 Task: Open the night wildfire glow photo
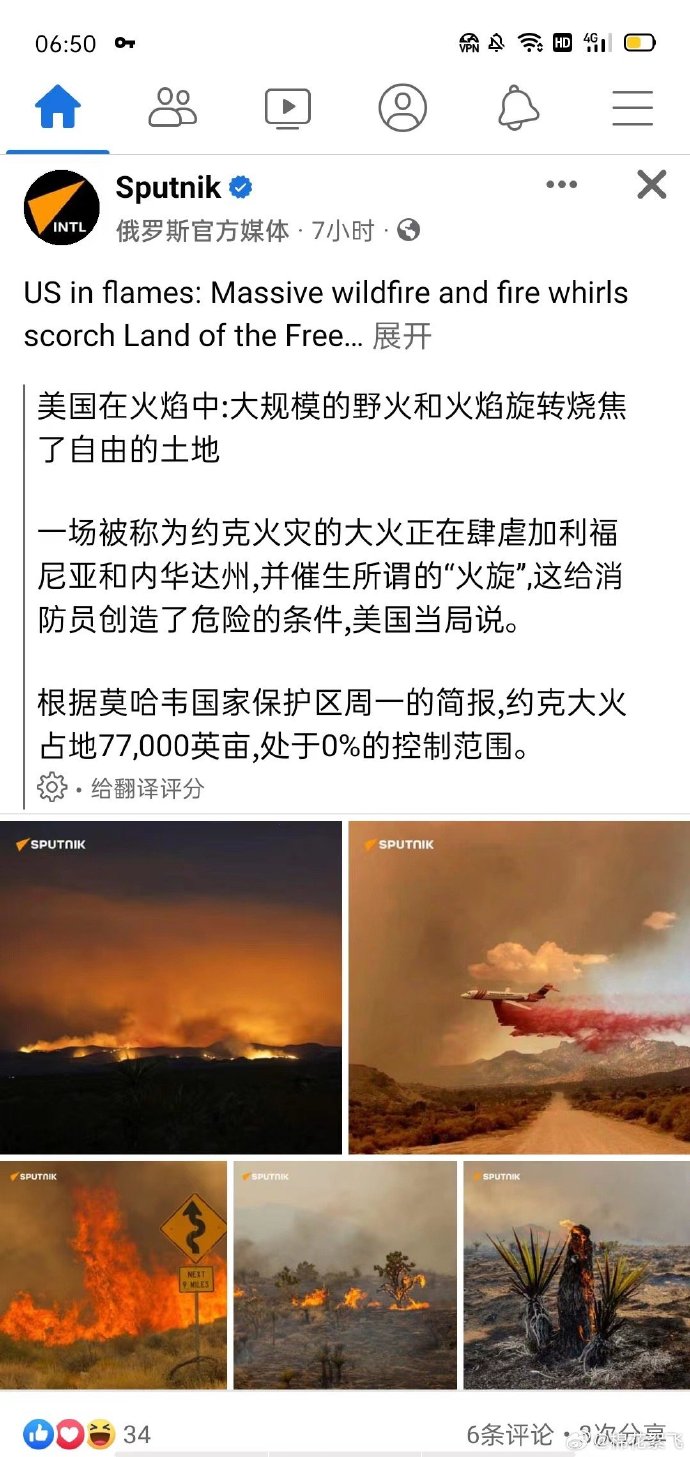[x=171, y=987]
